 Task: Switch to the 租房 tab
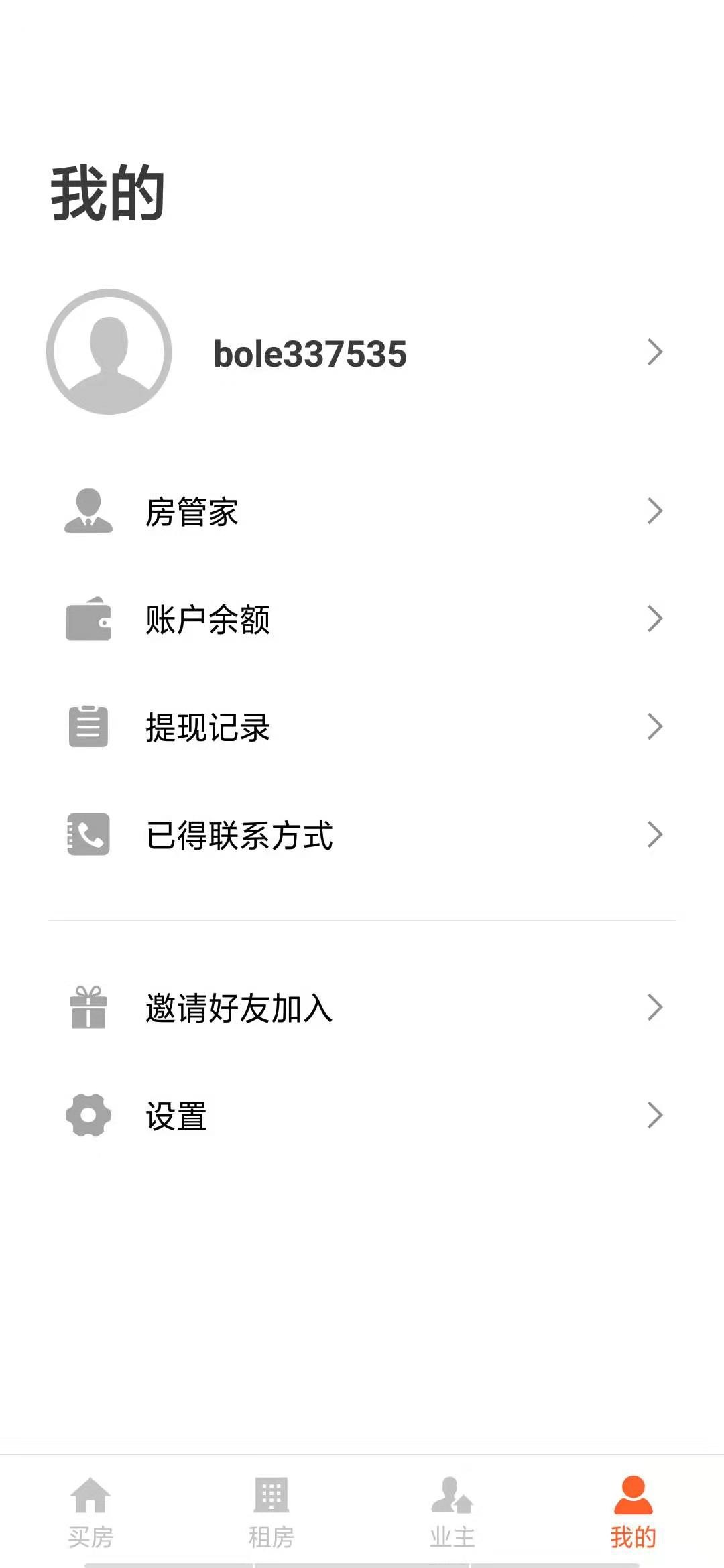click(271, 1512)
